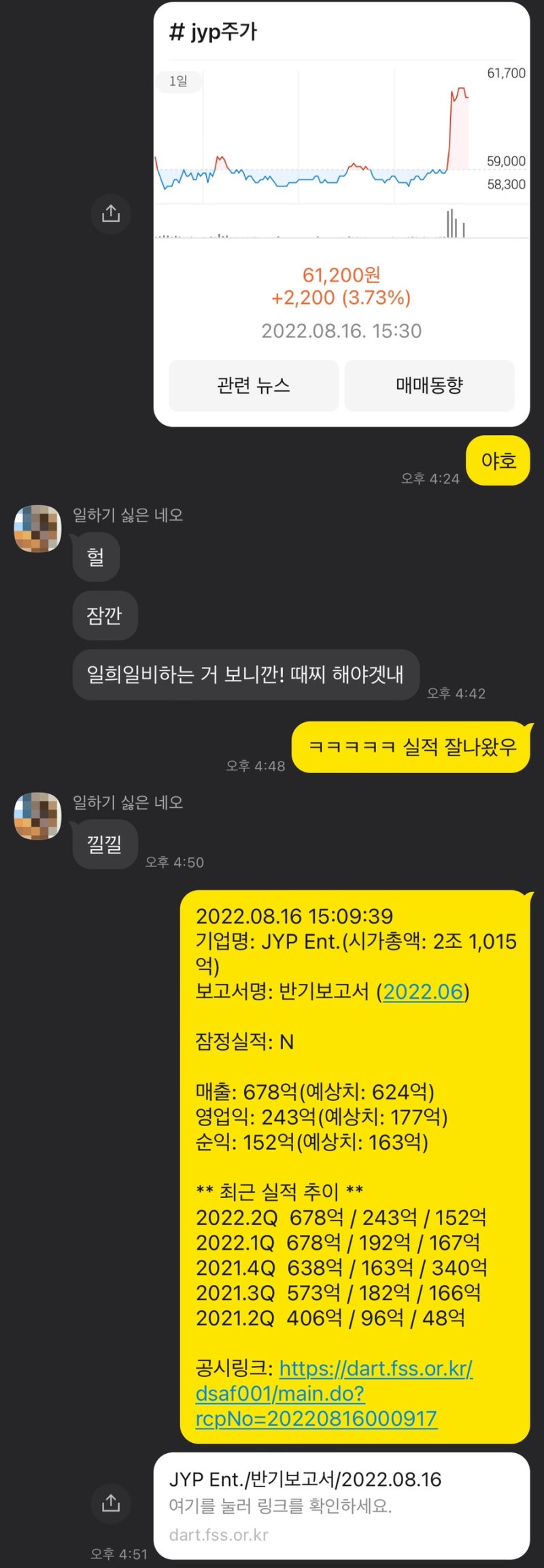This screenshot has width=544, height=1568.
Task: Open 관련 뉴스 for JYP stock
Action: [x=253, y=386]
